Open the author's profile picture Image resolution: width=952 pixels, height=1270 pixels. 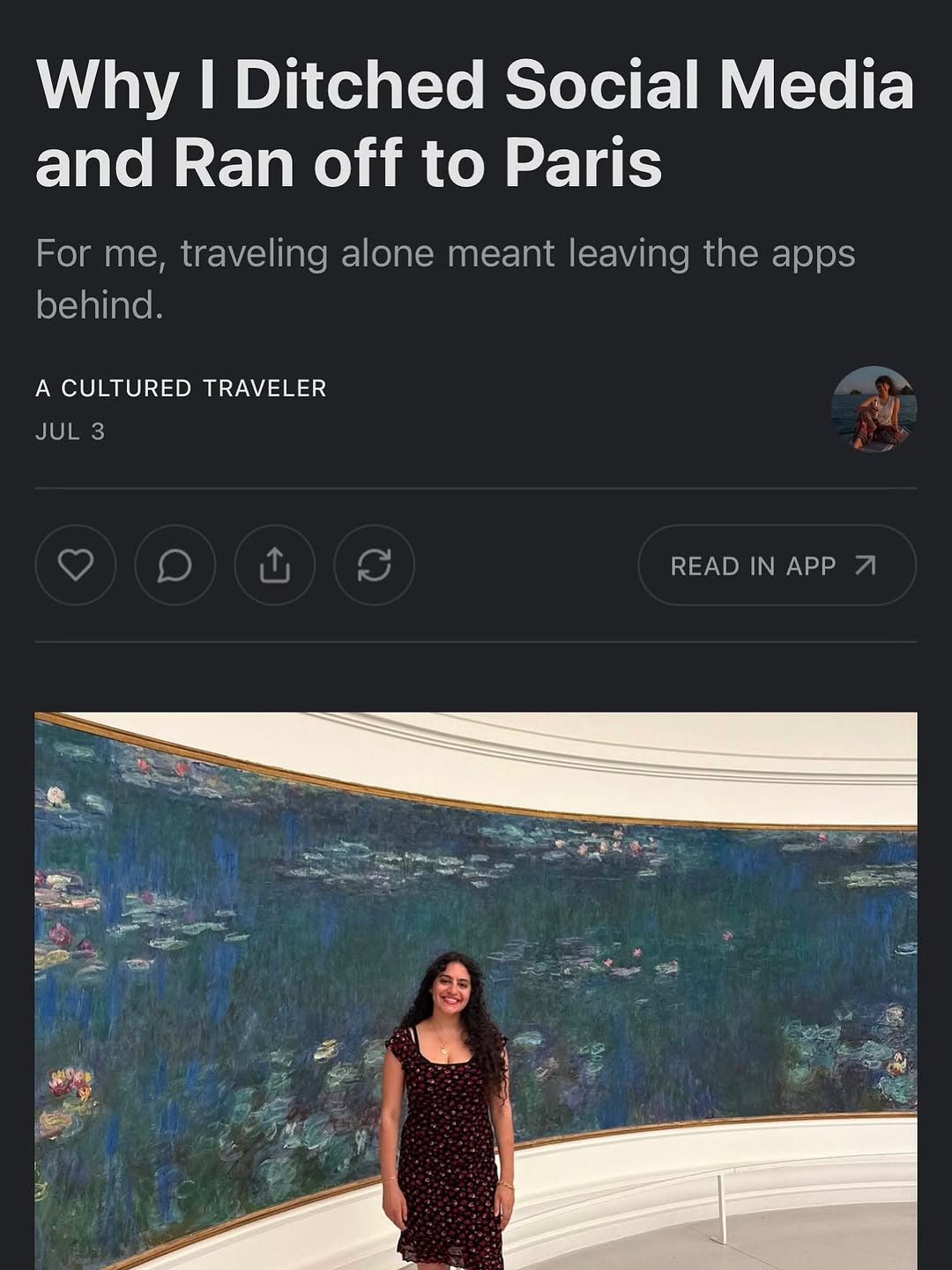[874, 409]
